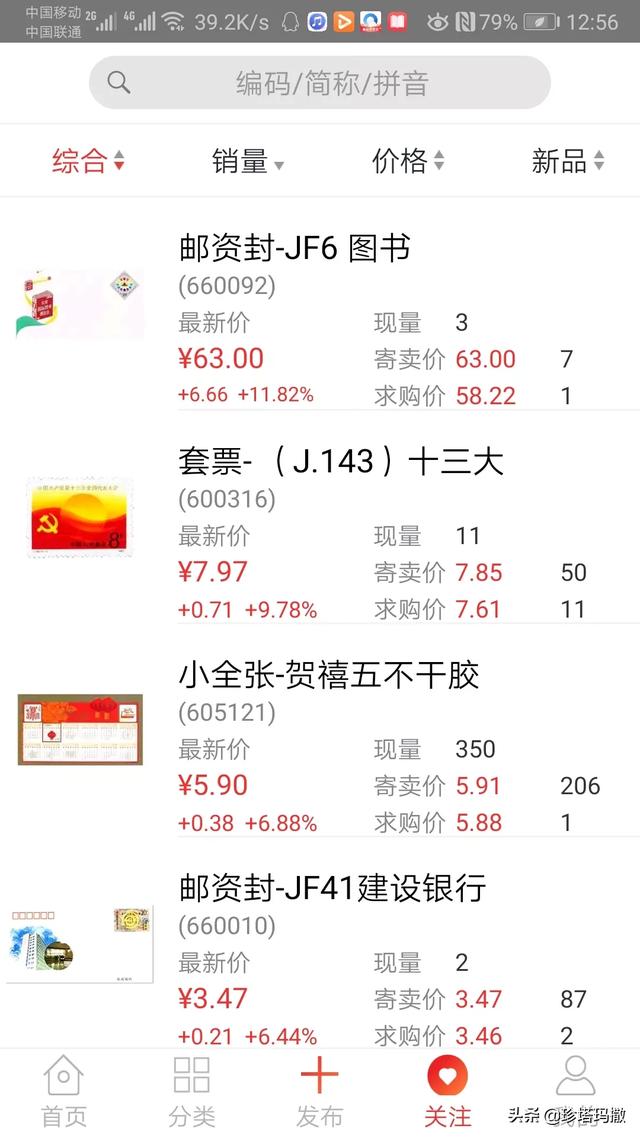Open the 小全张-贺禧五不干胶 item

pyautogui.click(x=329, y=675)
